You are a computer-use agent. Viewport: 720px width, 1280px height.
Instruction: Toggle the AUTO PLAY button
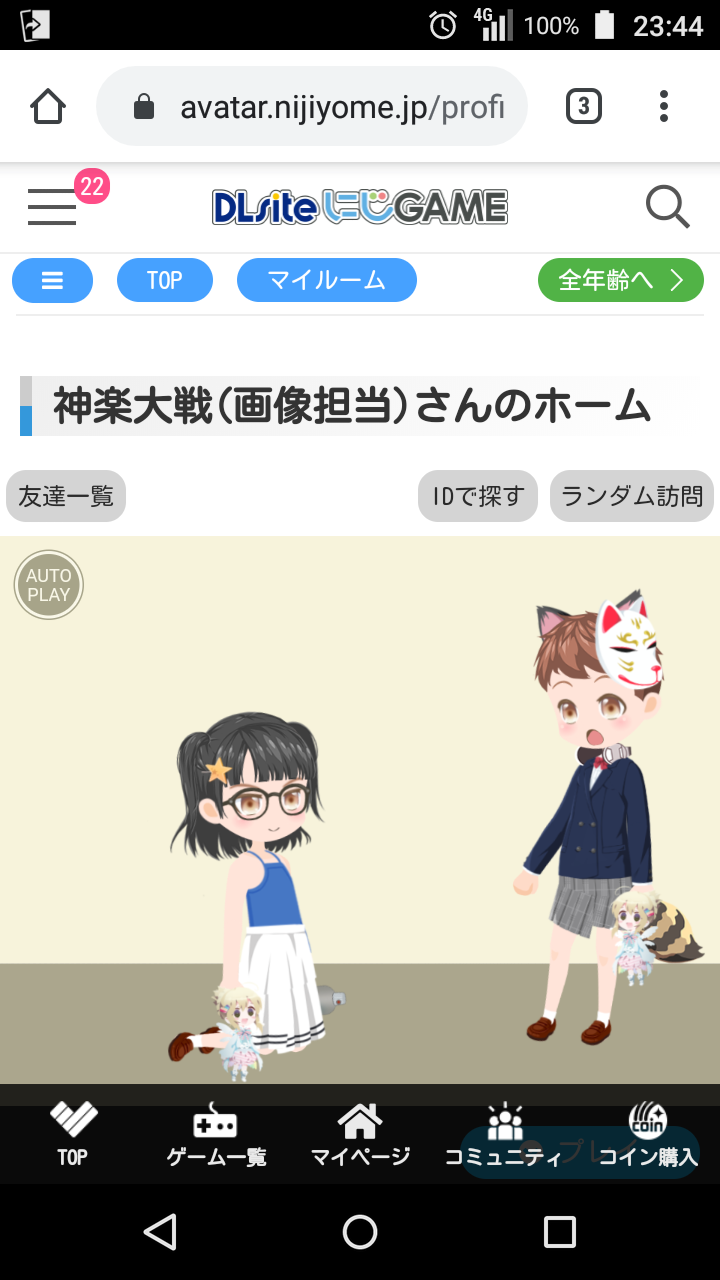(48, 585)
